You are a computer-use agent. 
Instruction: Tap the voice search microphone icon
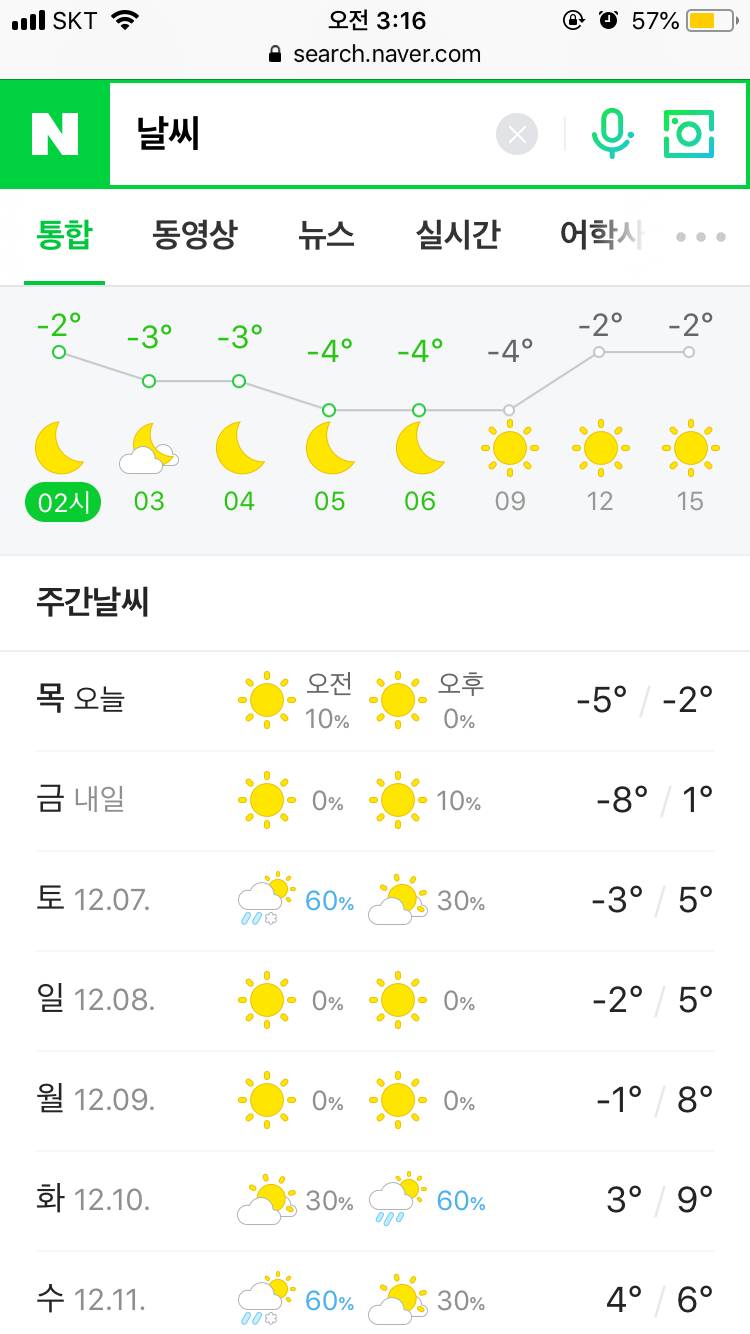(614, 133)
